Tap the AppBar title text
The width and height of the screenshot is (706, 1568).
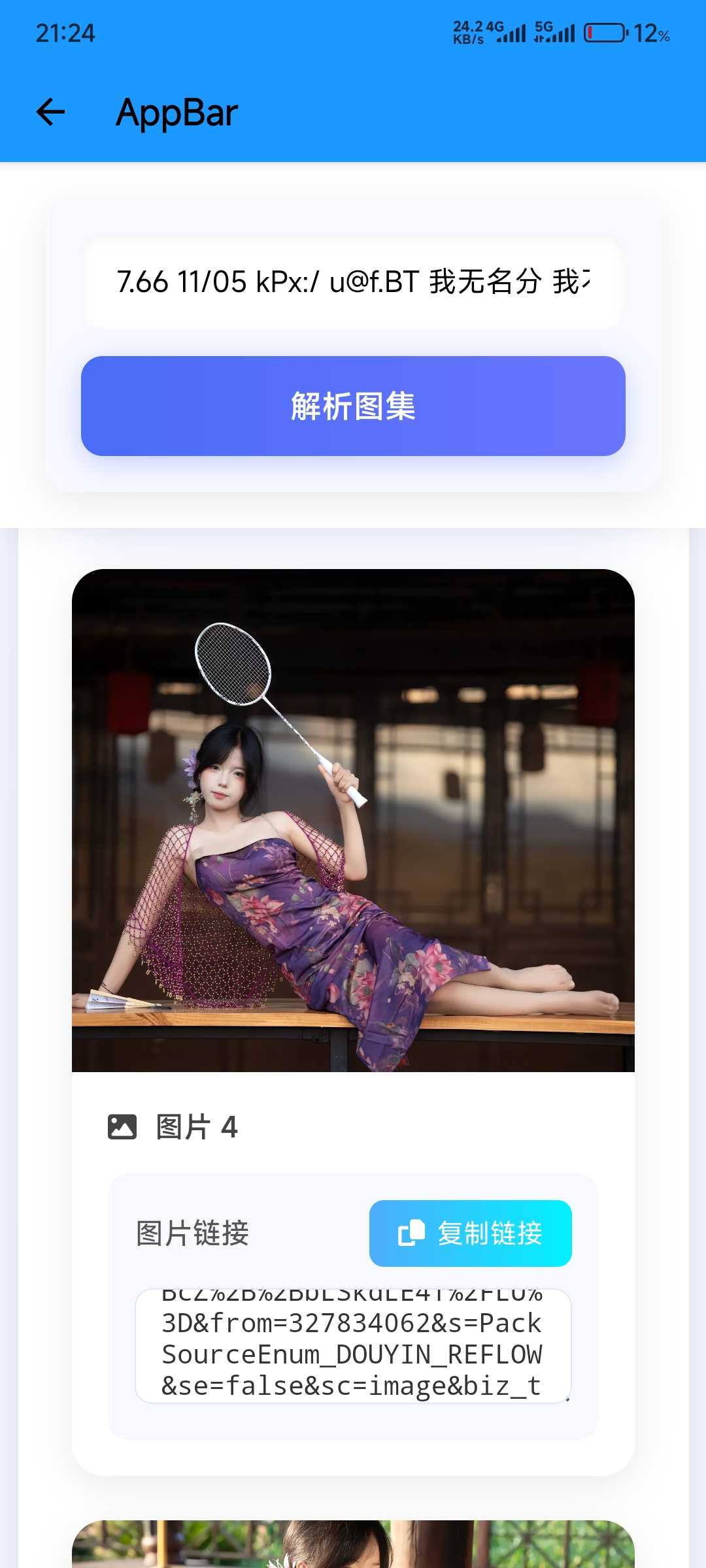(175, 112)
